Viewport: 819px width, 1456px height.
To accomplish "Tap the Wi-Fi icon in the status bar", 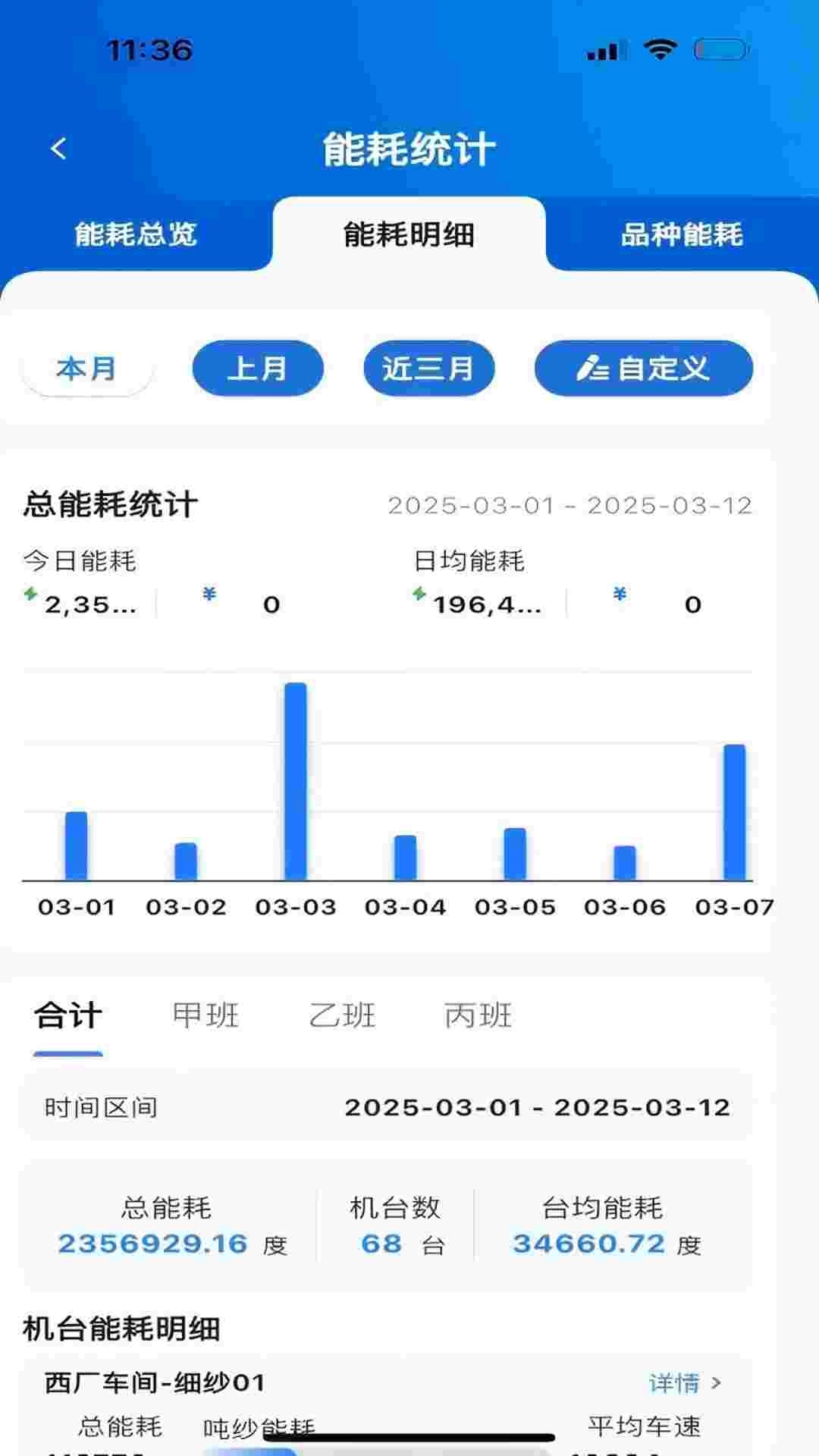I will pos(659,47).
